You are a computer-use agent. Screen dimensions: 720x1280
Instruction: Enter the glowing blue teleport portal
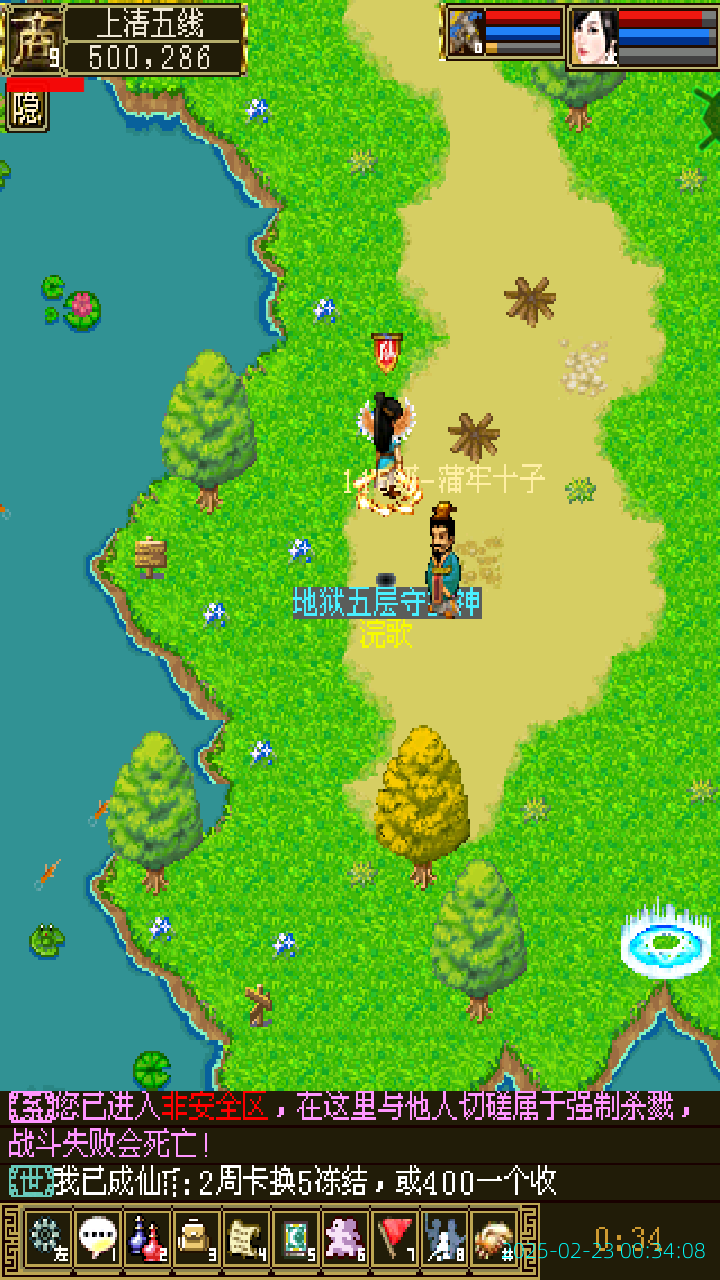pos(664,943)
